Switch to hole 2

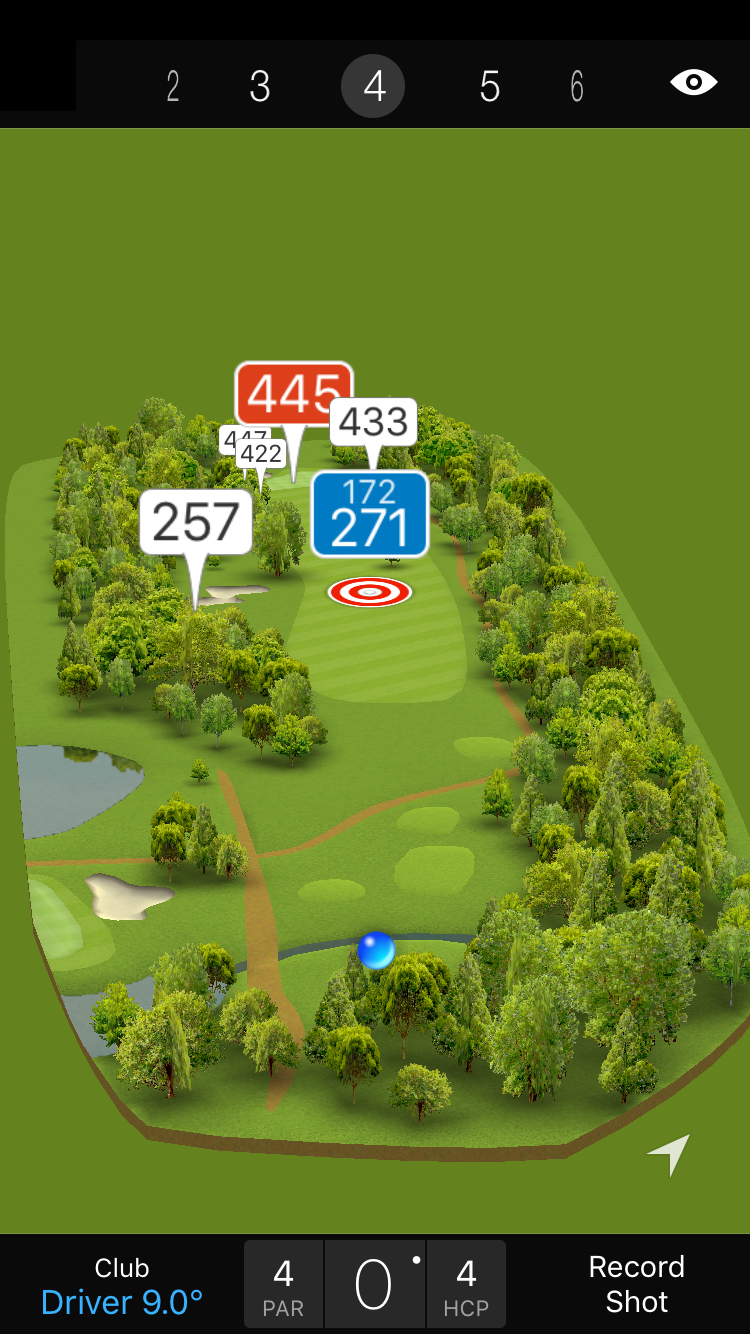click(173, 87)
